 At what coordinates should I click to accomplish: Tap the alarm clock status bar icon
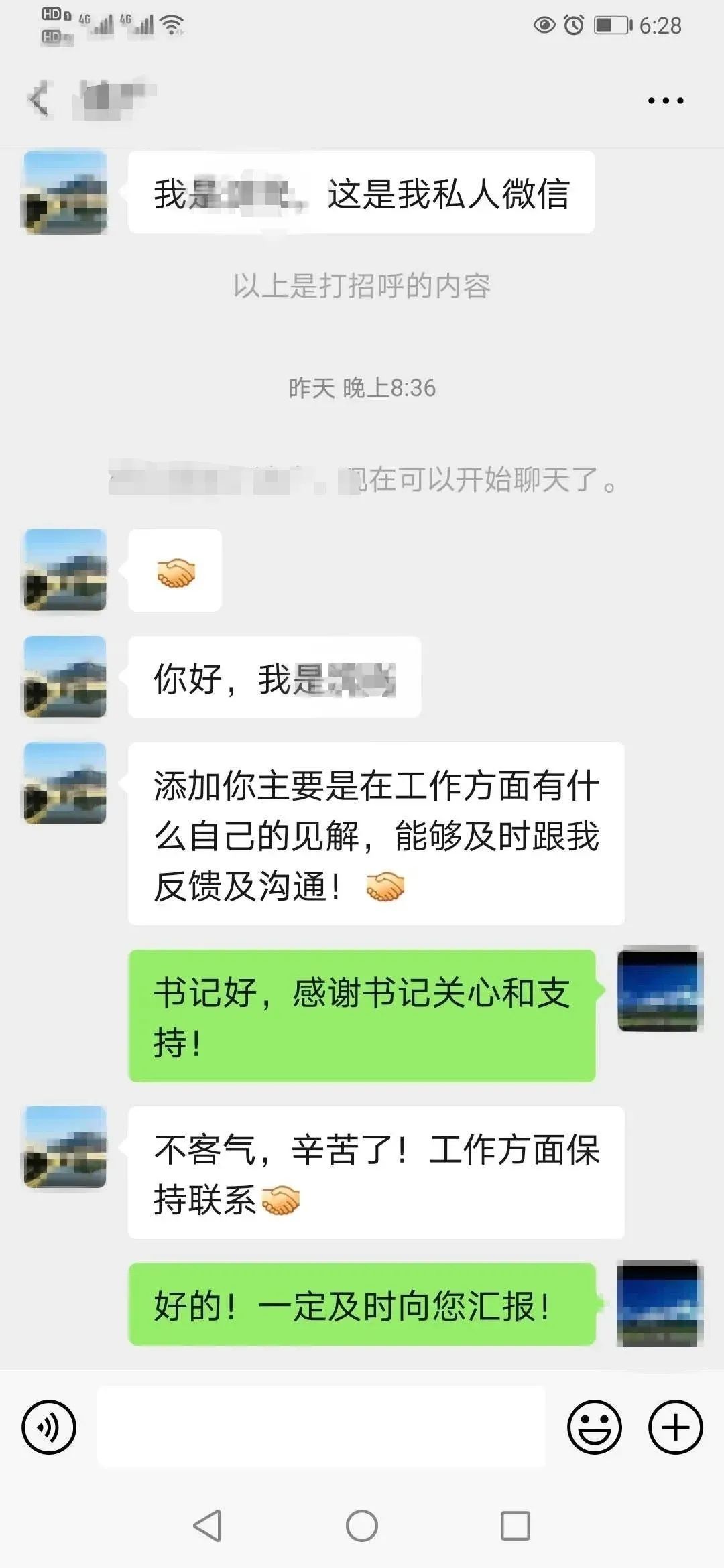(x=572, y=23)
